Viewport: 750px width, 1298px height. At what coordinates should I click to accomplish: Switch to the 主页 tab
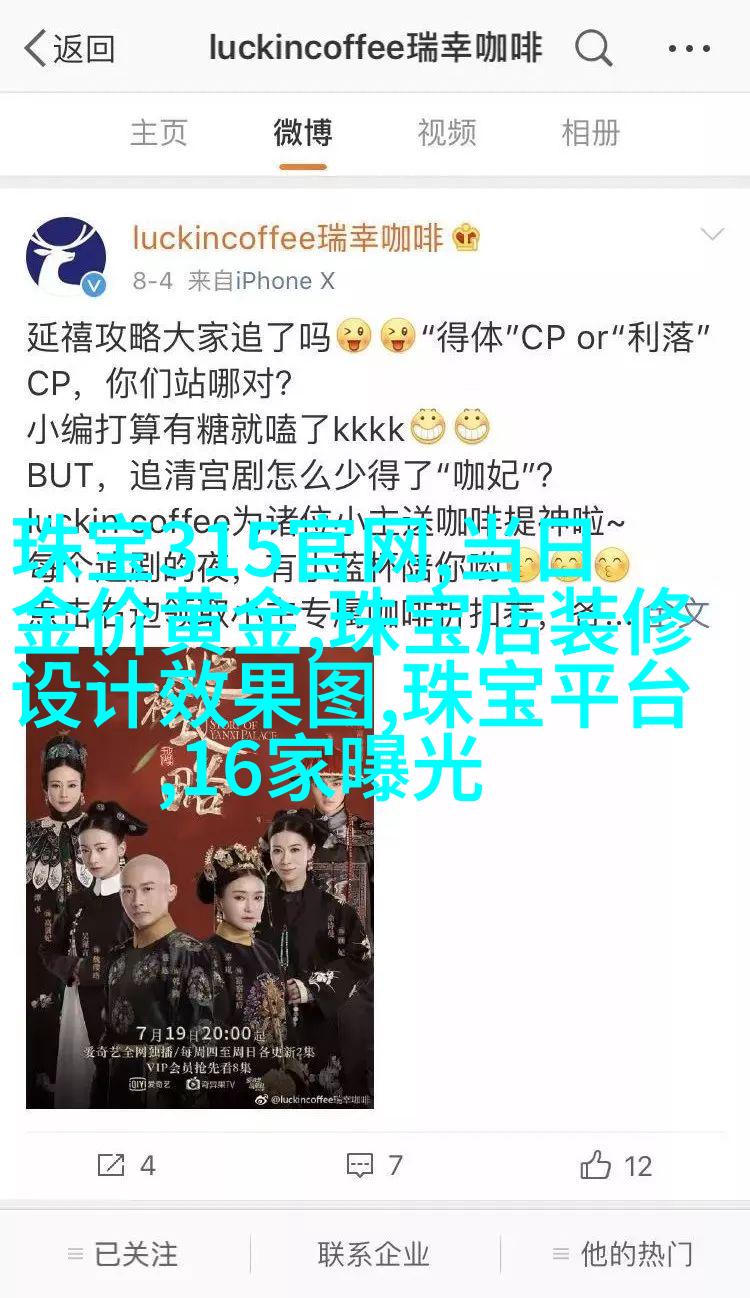click(x=159, y=132)
